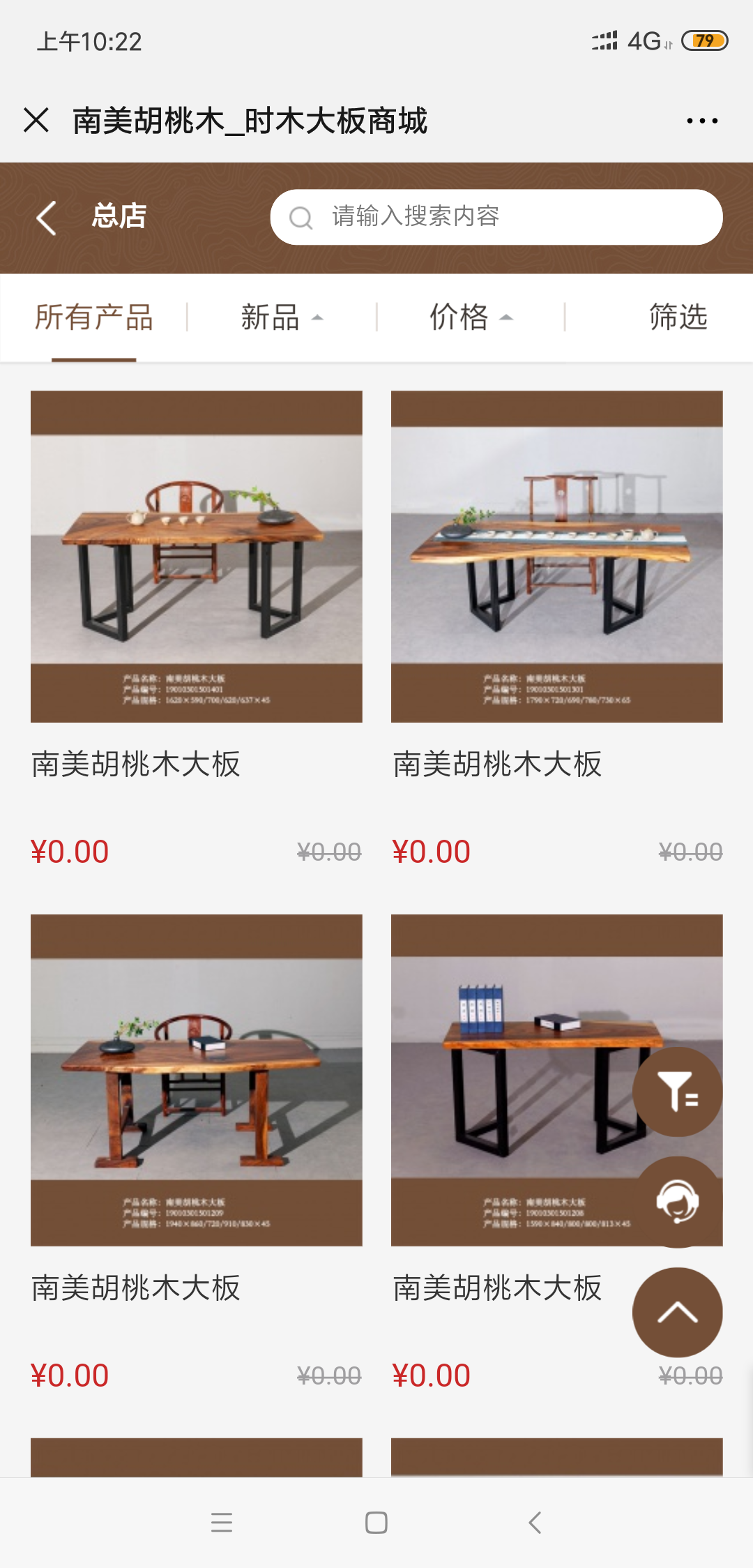Open the product with the round-back chair and teapot
Image resolution: width=753 pixels, height=1568 pixels.
(197, 556)
